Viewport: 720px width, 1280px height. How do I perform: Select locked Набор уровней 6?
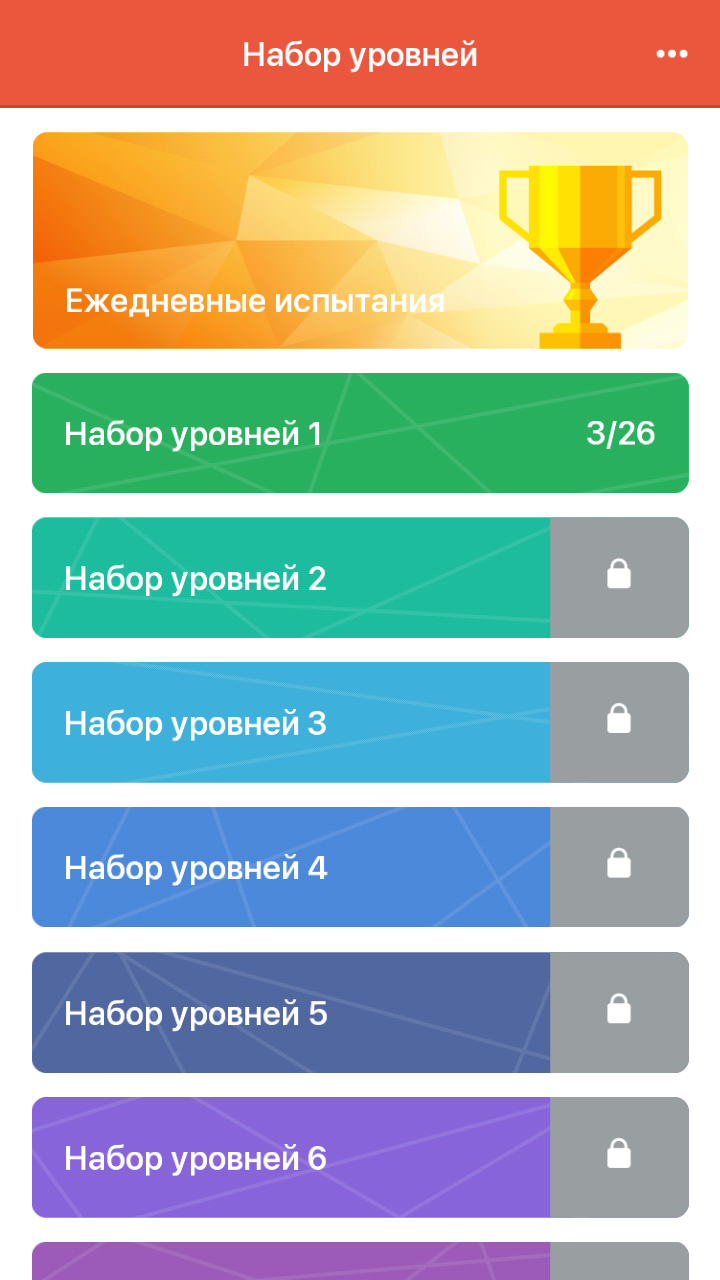click(360, 1157)
